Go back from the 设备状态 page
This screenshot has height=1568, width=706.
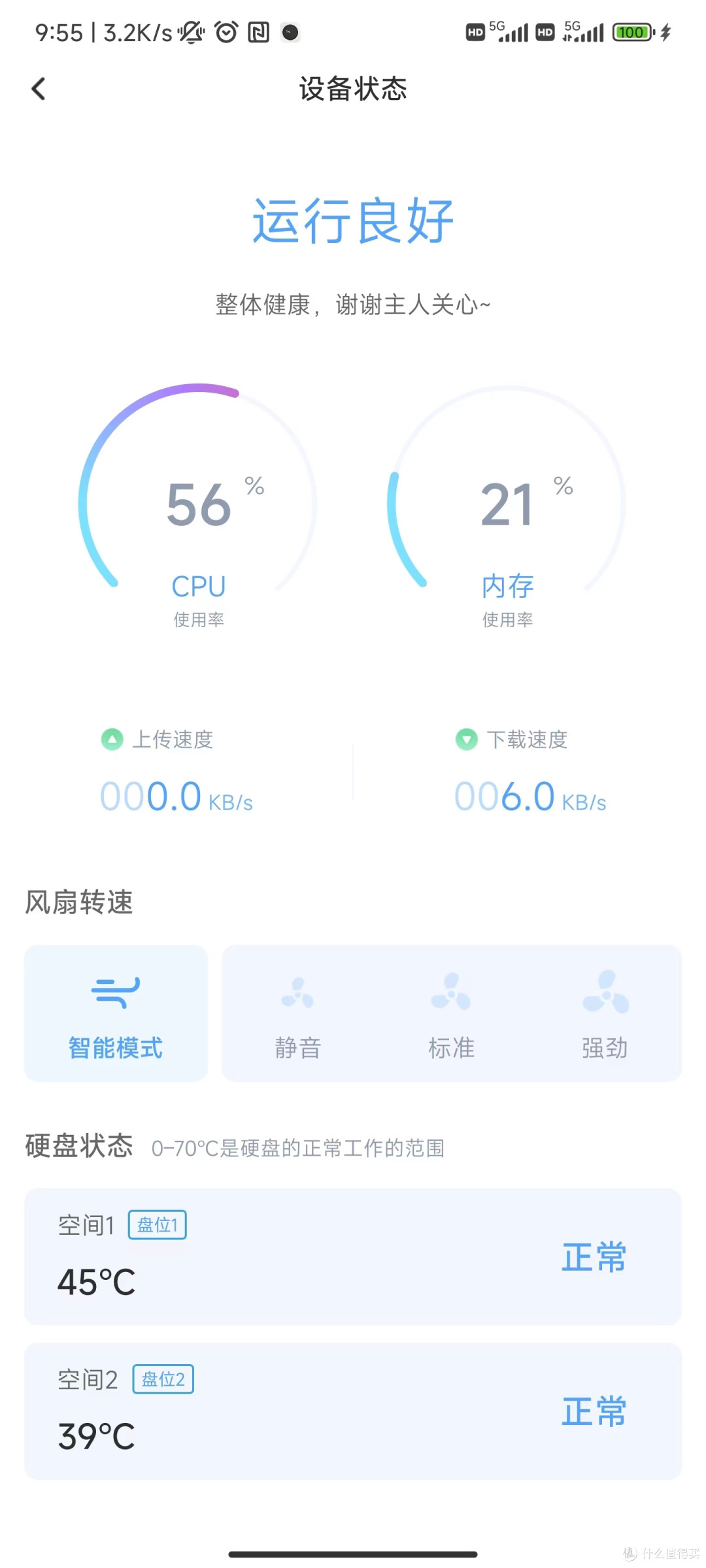coord(39,89)
